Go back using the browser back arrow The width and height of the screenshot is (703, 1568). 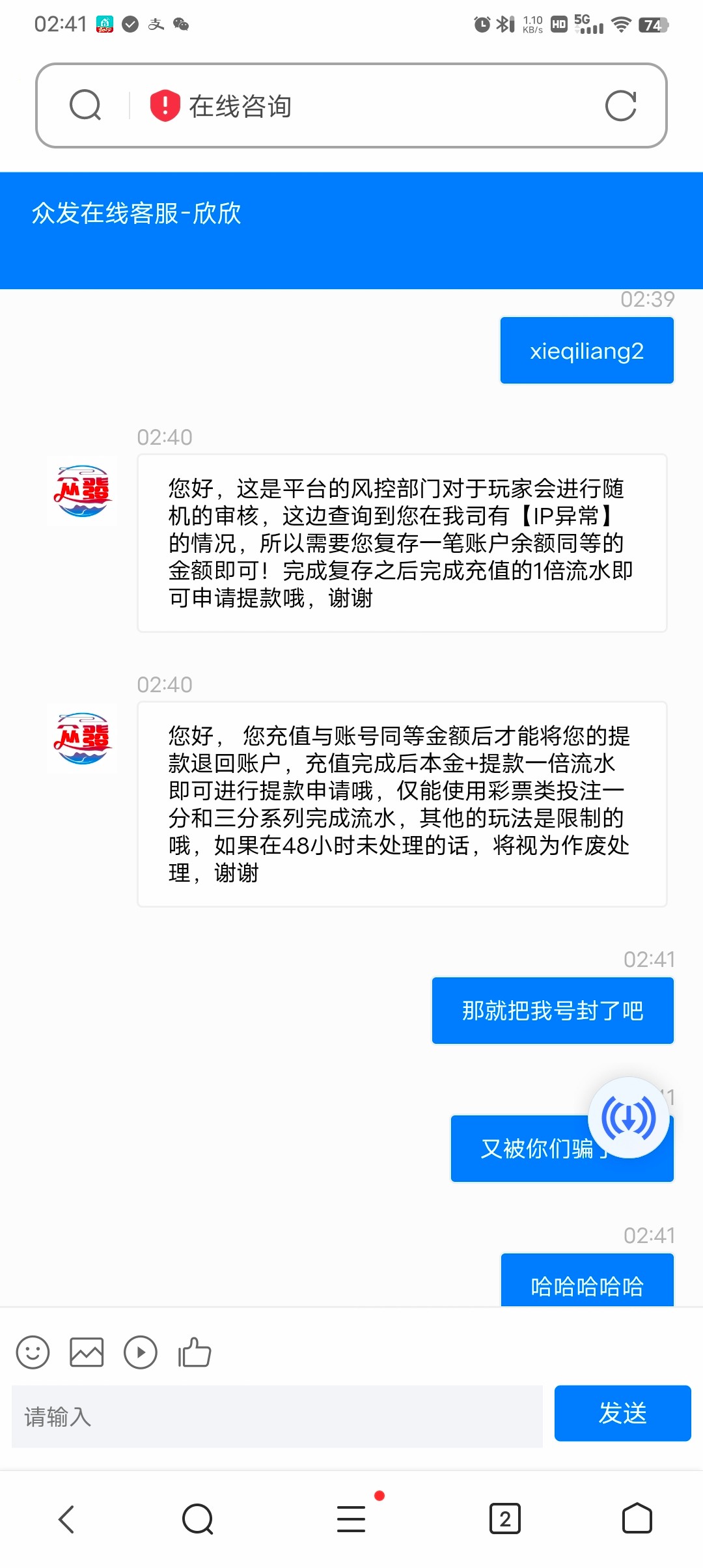66,1519
